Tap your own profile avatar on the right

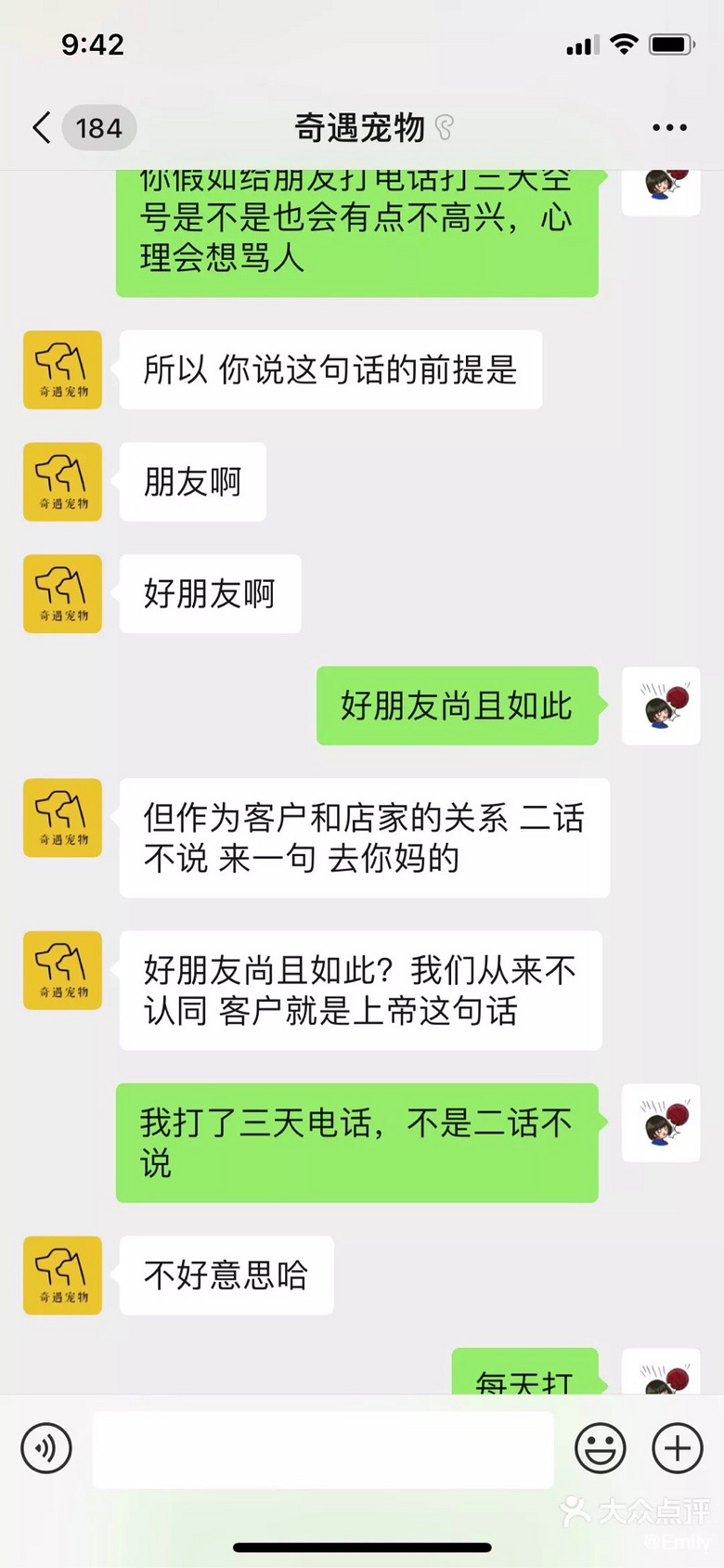click(660, 706)
